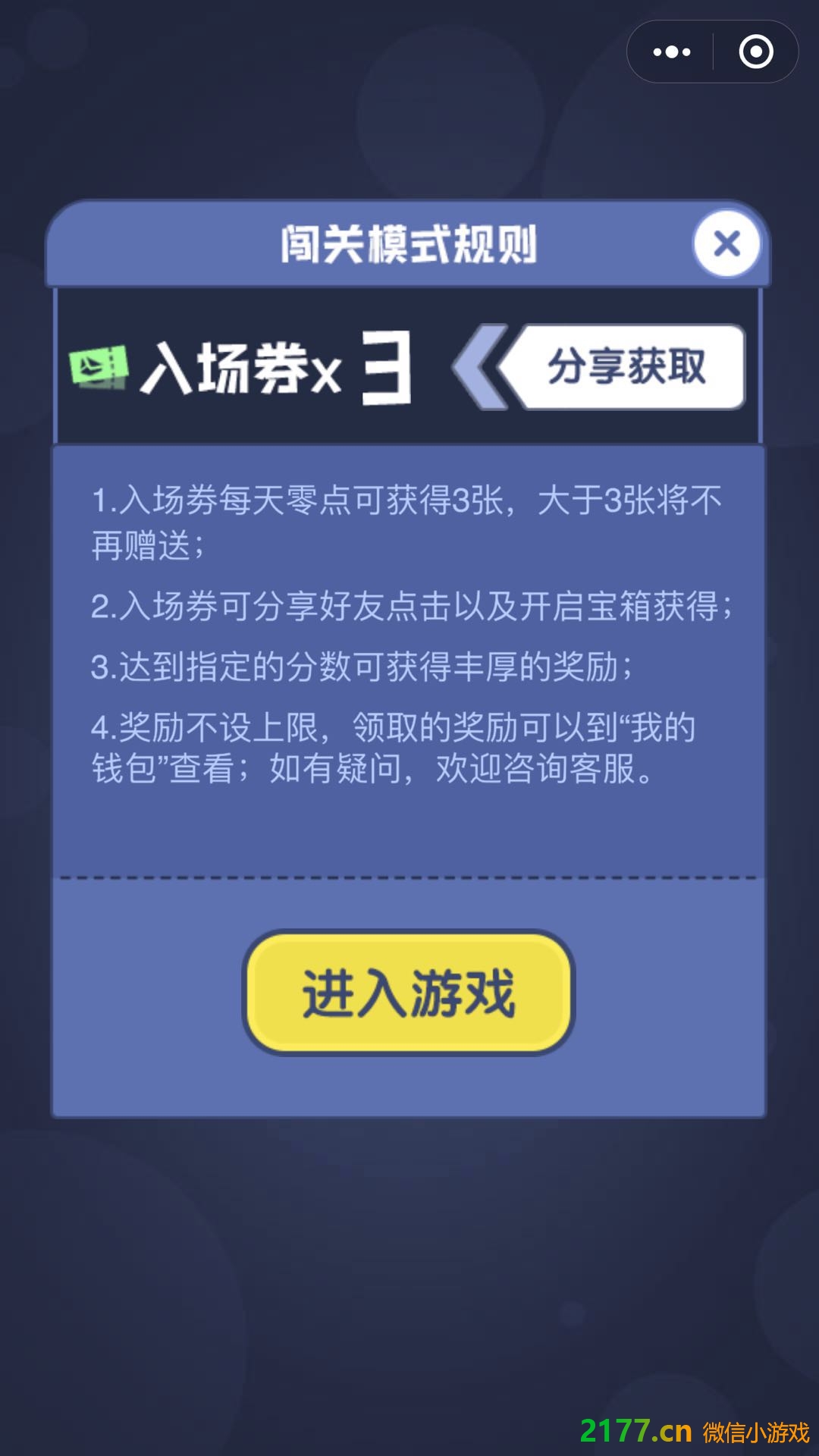The image size is (819, 1456).
Task: Open the mini program three-dot menu
Action: click(671, 52)
